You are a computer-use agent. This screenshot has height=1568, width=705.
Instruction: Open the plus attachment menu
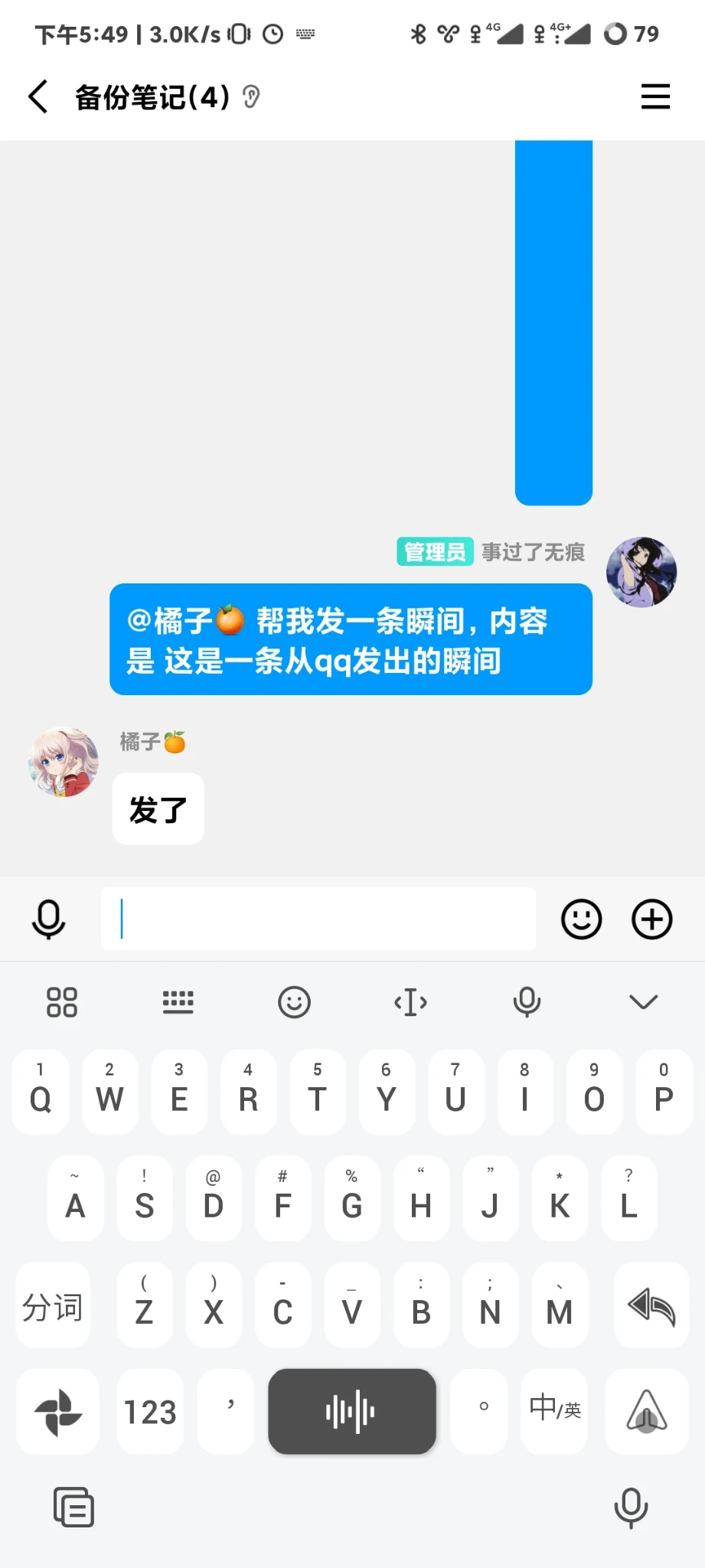pos(651,919)
